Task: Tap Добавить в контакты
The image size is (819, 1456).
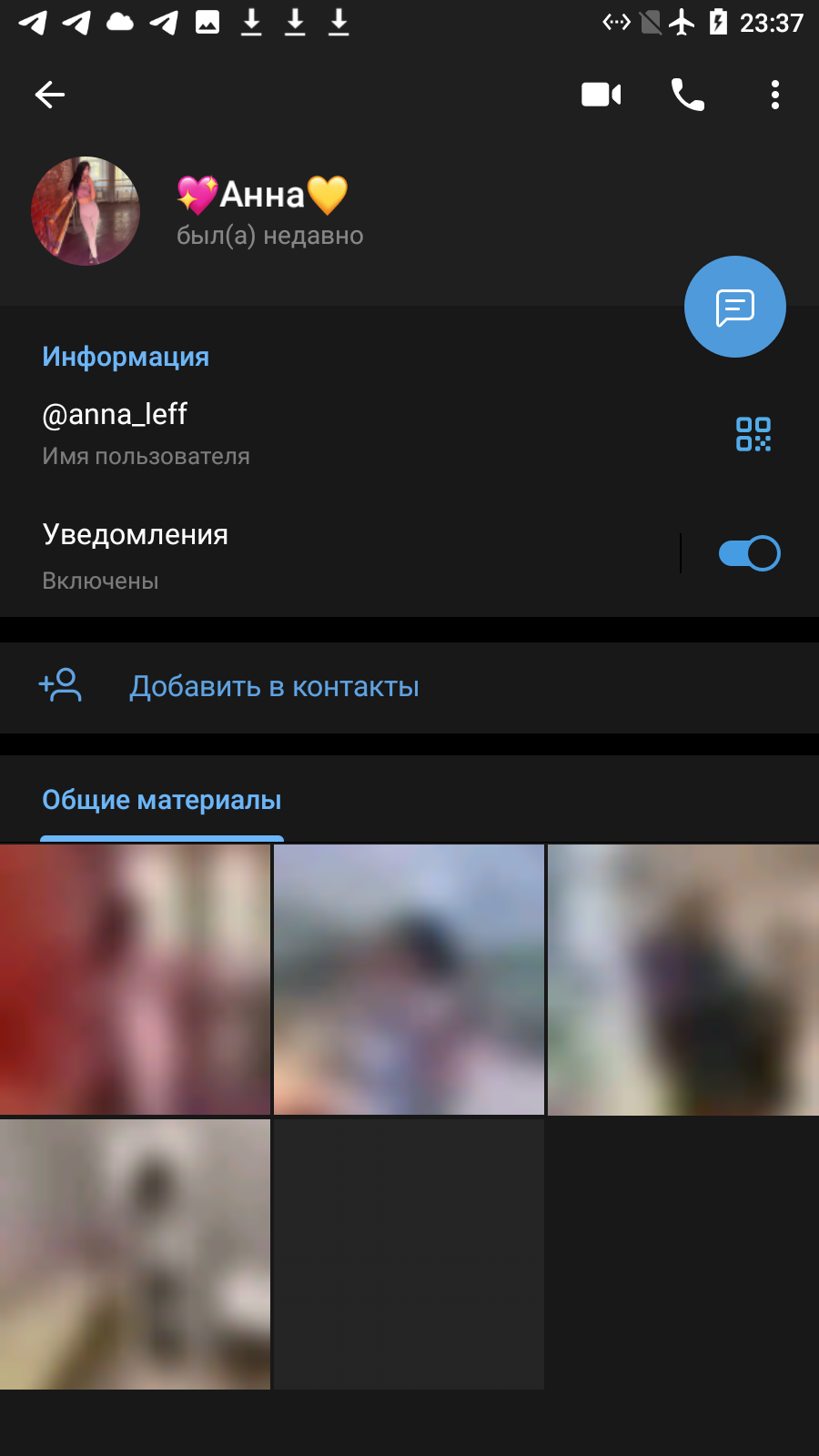Action: [409, 687]
